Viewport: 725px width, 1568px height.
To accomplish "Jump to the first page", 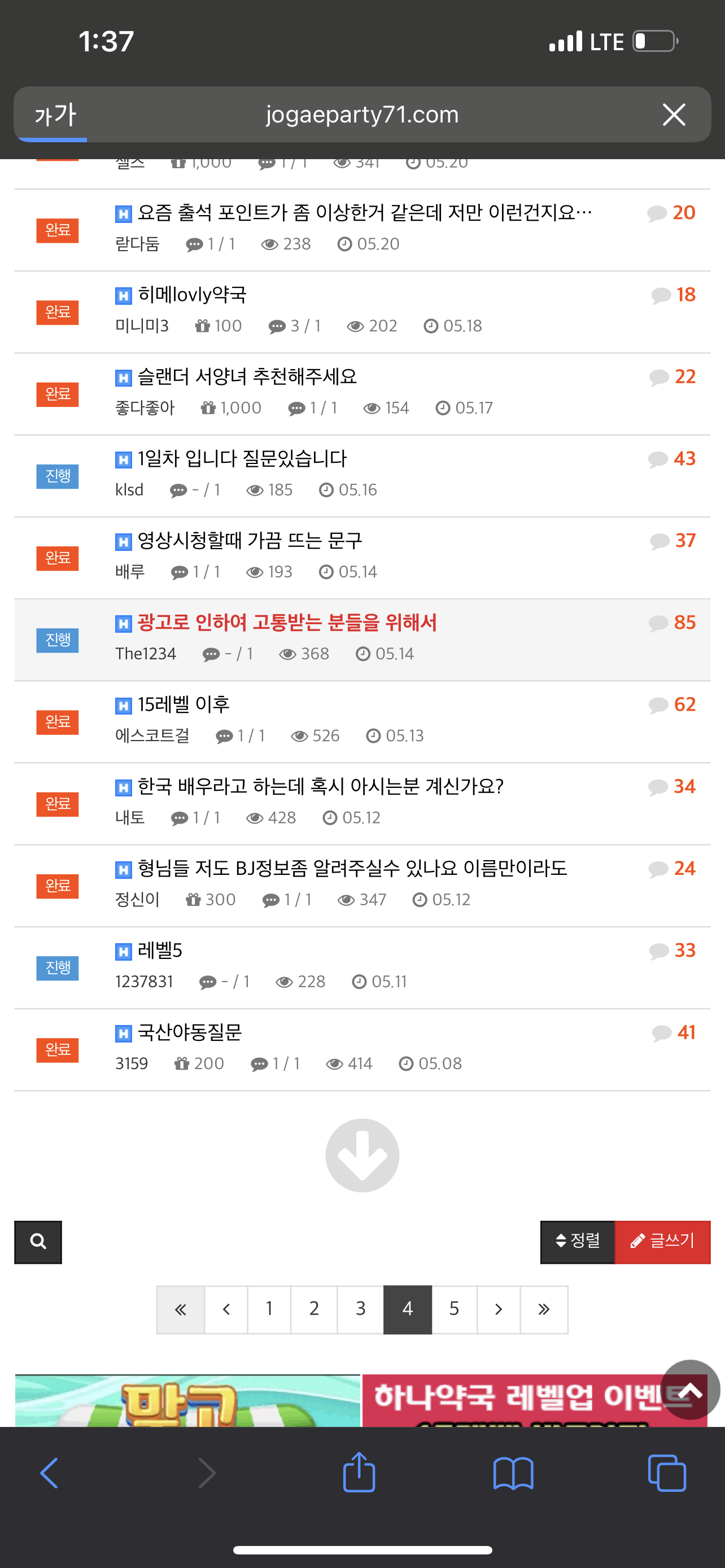I will pos(180,1309).
